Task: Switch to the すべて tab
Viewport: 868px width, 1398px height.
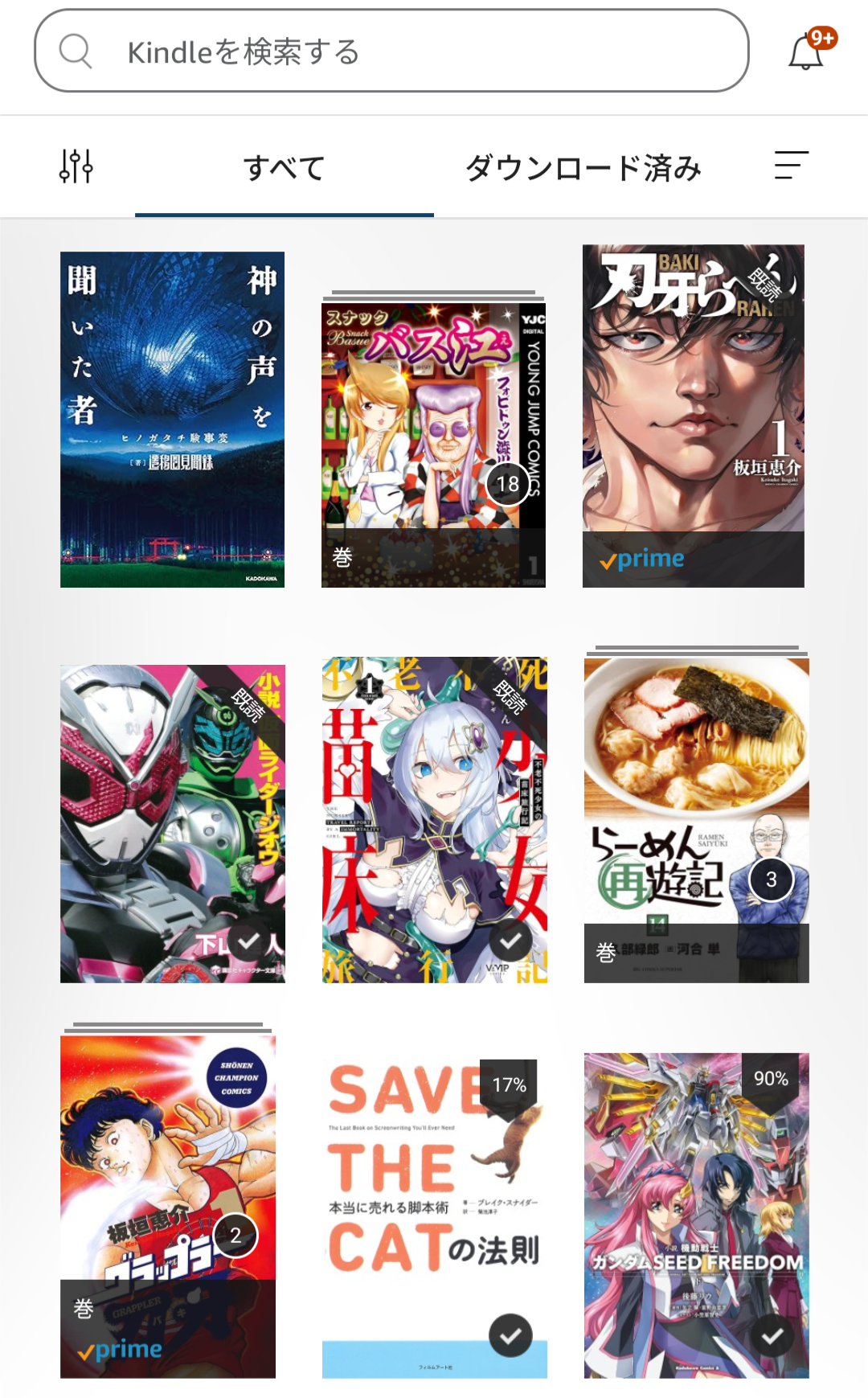Action: pos(285,168)
